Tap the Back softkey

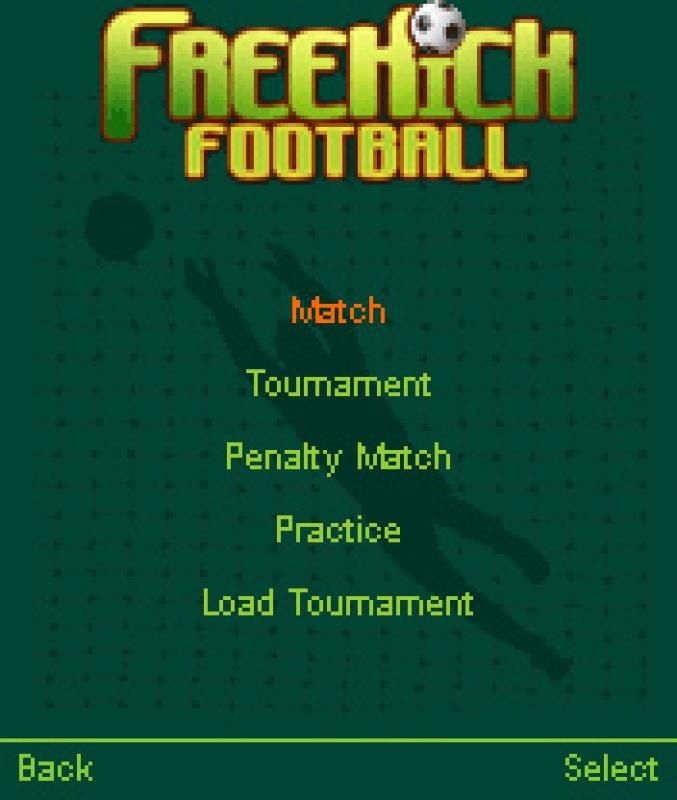(x=56, y=768)
